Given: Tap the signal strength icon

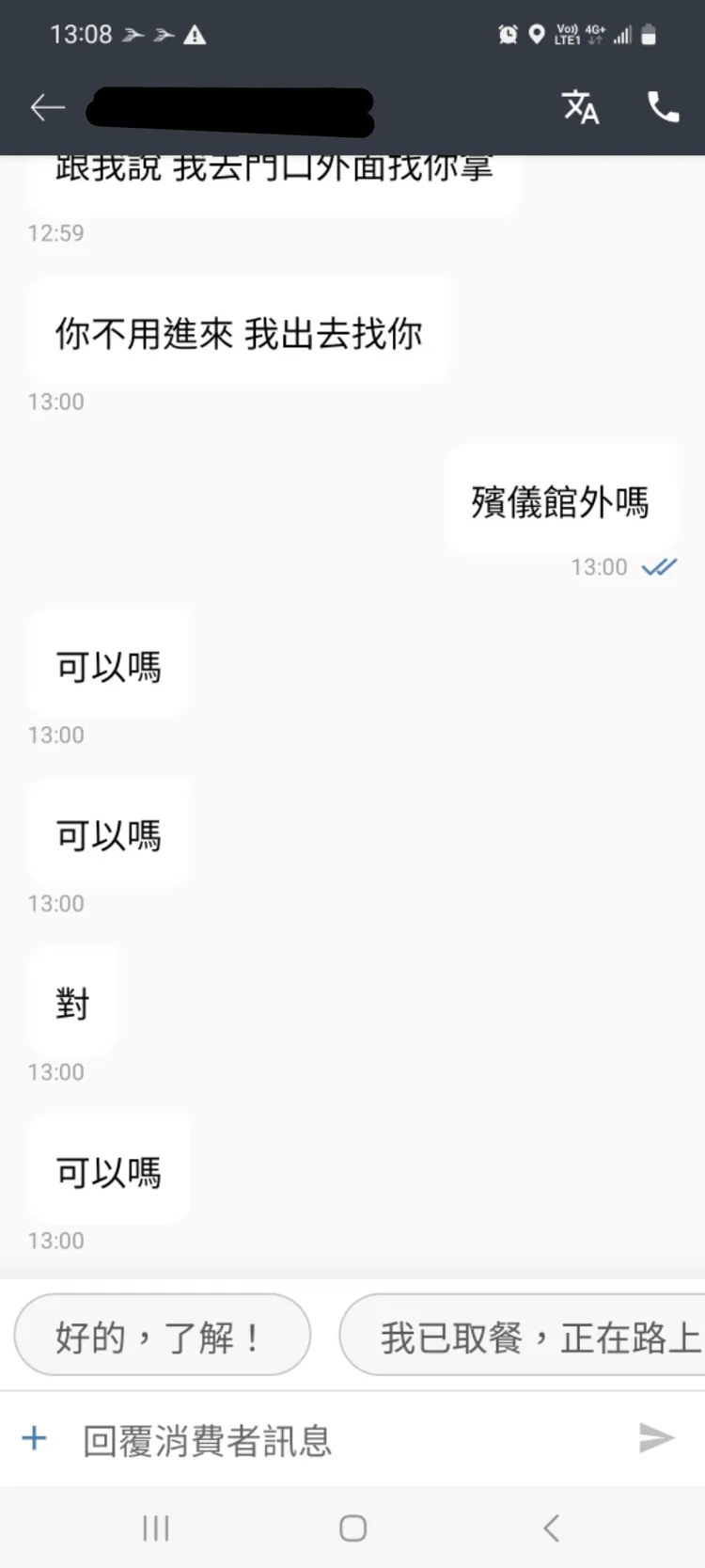Looking at the screenshot, I should click(x=621, y=35).
